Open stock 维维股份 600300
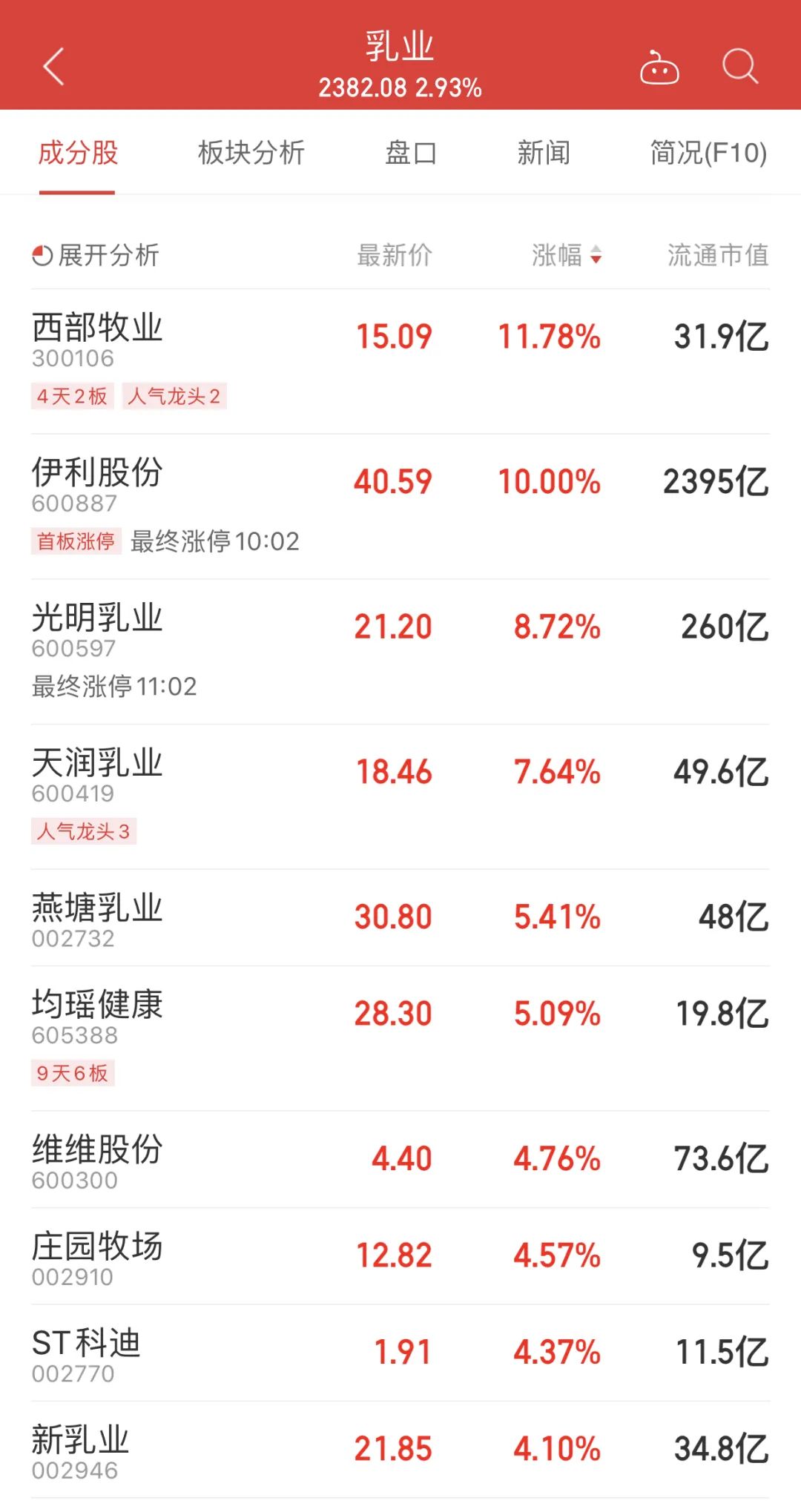The width and height of the screenshot is (801, 1512). pos(400,1159)
